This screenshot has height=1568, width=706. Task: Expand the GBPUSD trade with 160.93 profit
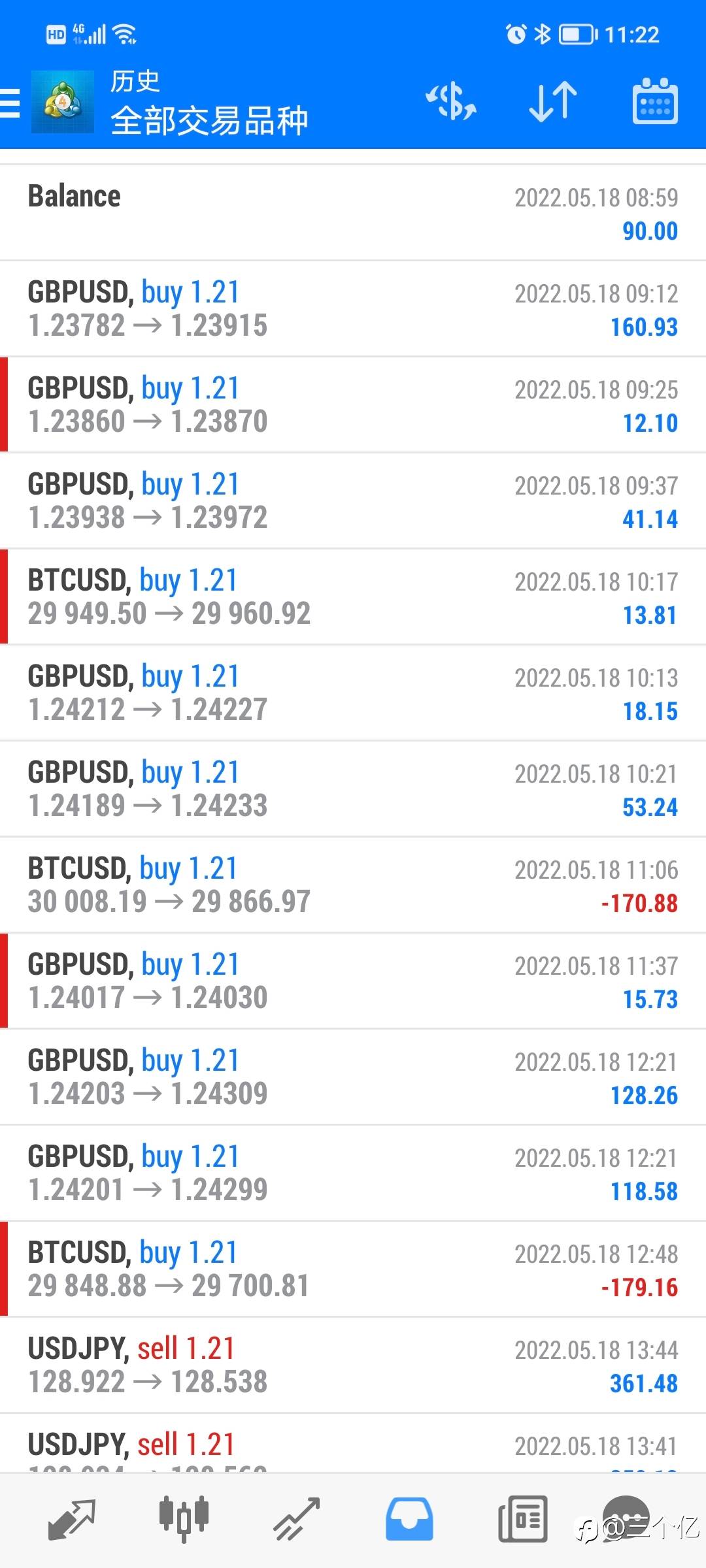point(353,309)
